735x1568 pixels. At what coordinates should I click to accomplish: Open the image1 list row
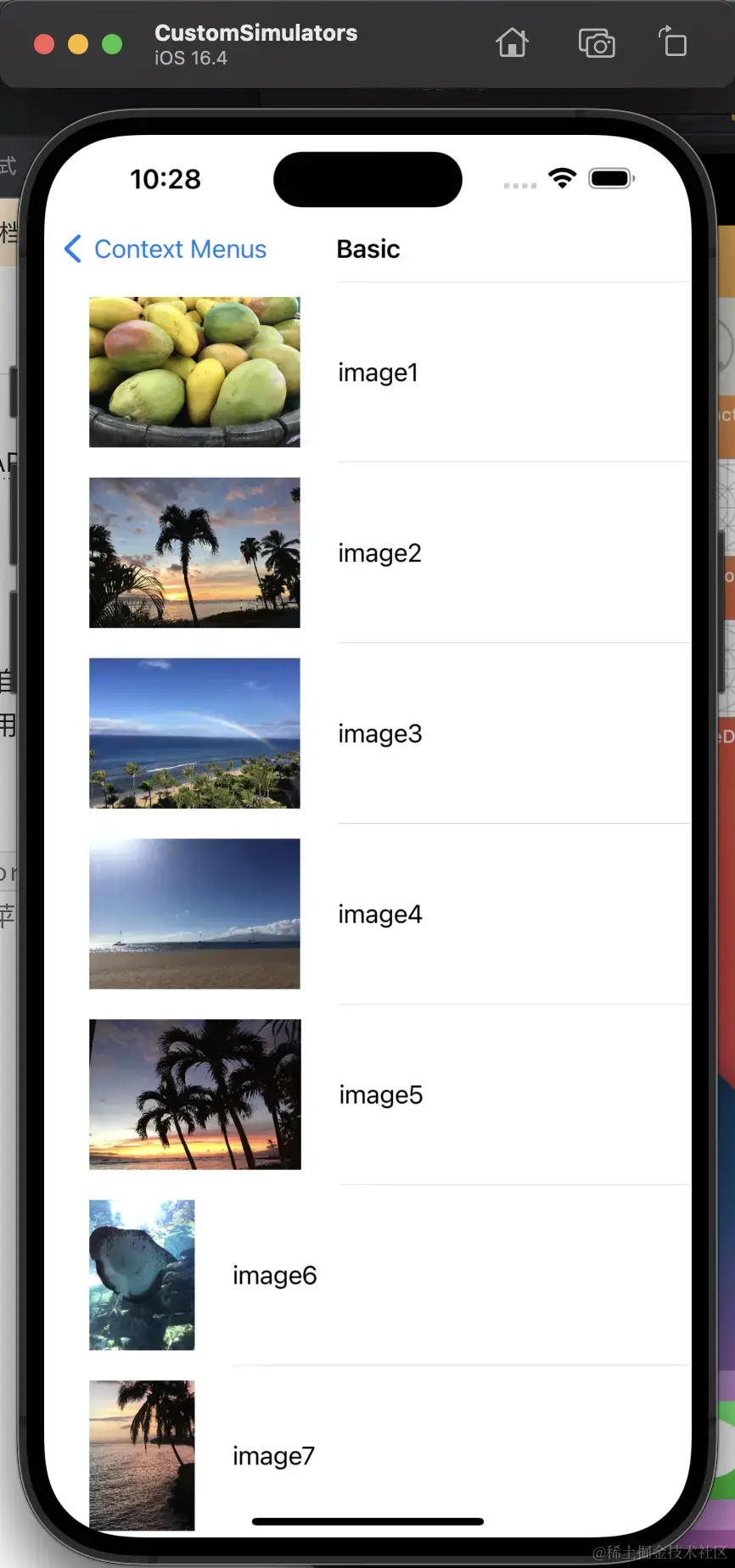click(x=378, y=372)
